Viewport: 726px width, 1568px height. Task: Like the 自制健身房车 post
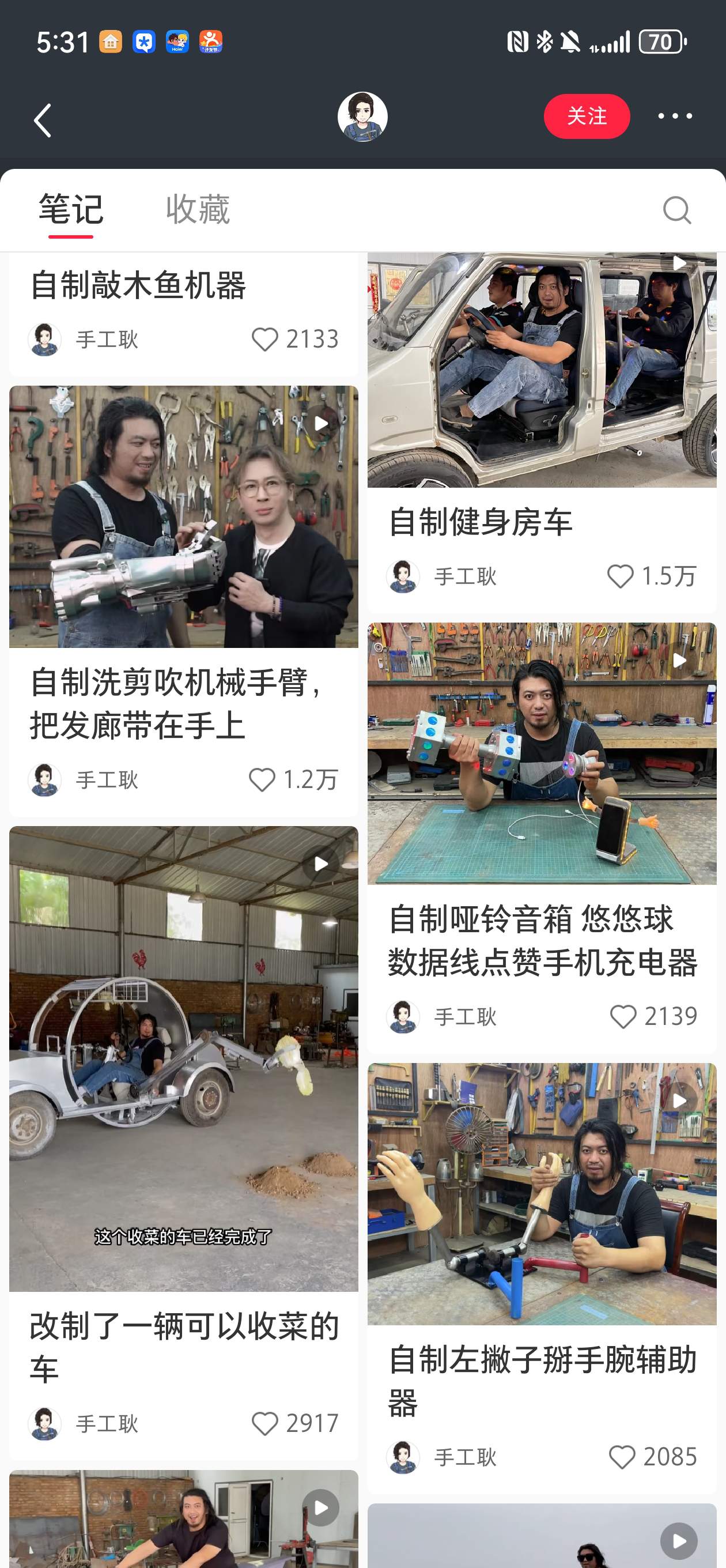[621, 576]
